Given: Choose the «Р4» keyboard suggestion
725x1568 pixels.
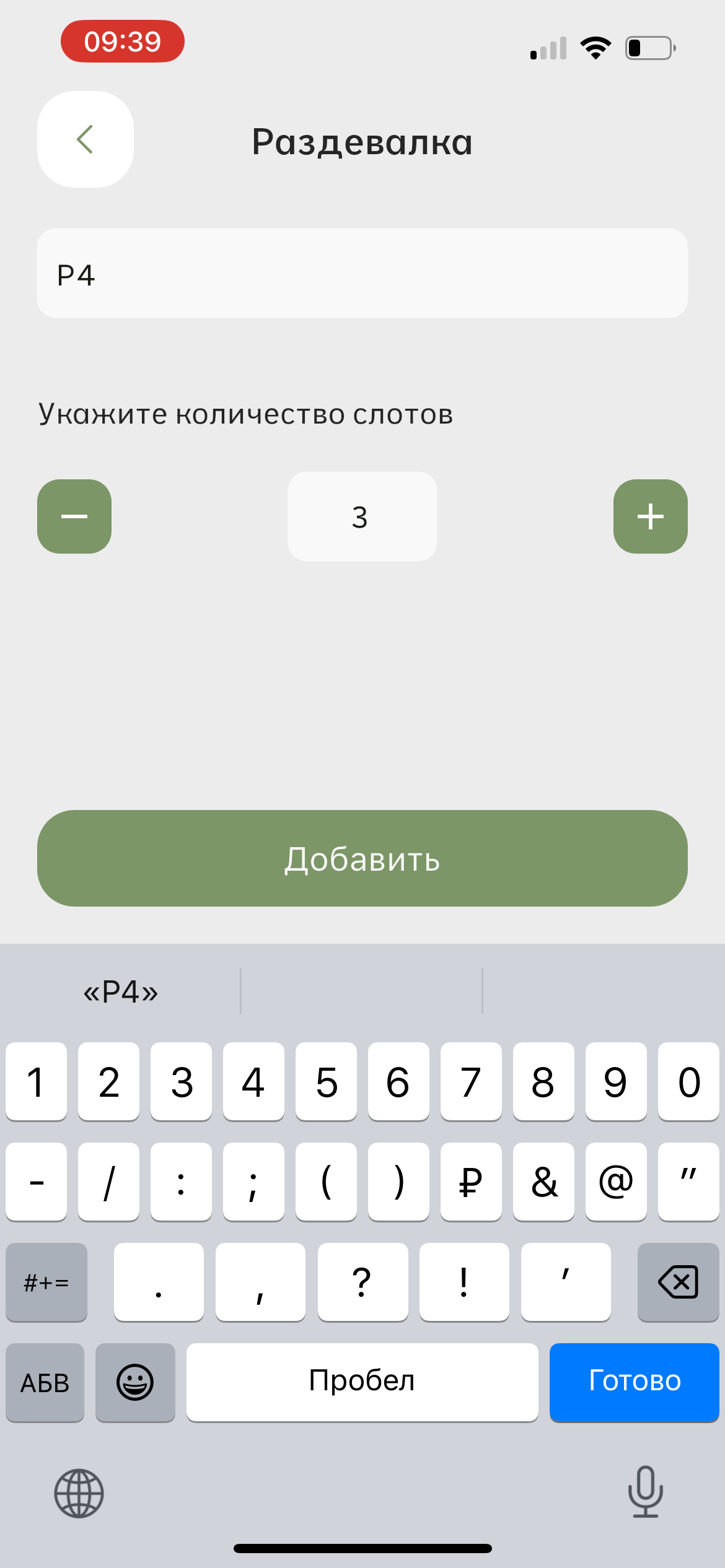Looking at the screenshot, I should [x=121, y=991].
